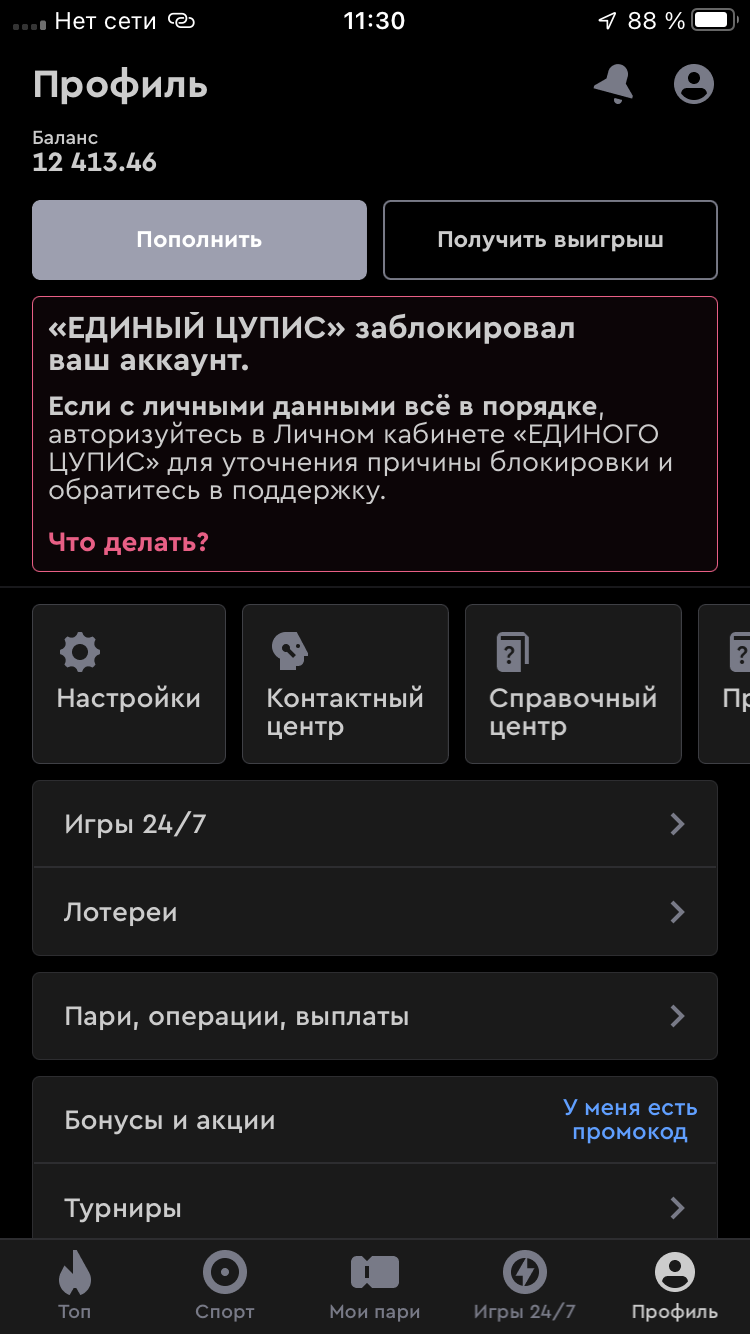The width and height of the screenshot is (750, 1334).
Task: Open the Бонусы и акции row
Action: click(x=250, y=1120)
